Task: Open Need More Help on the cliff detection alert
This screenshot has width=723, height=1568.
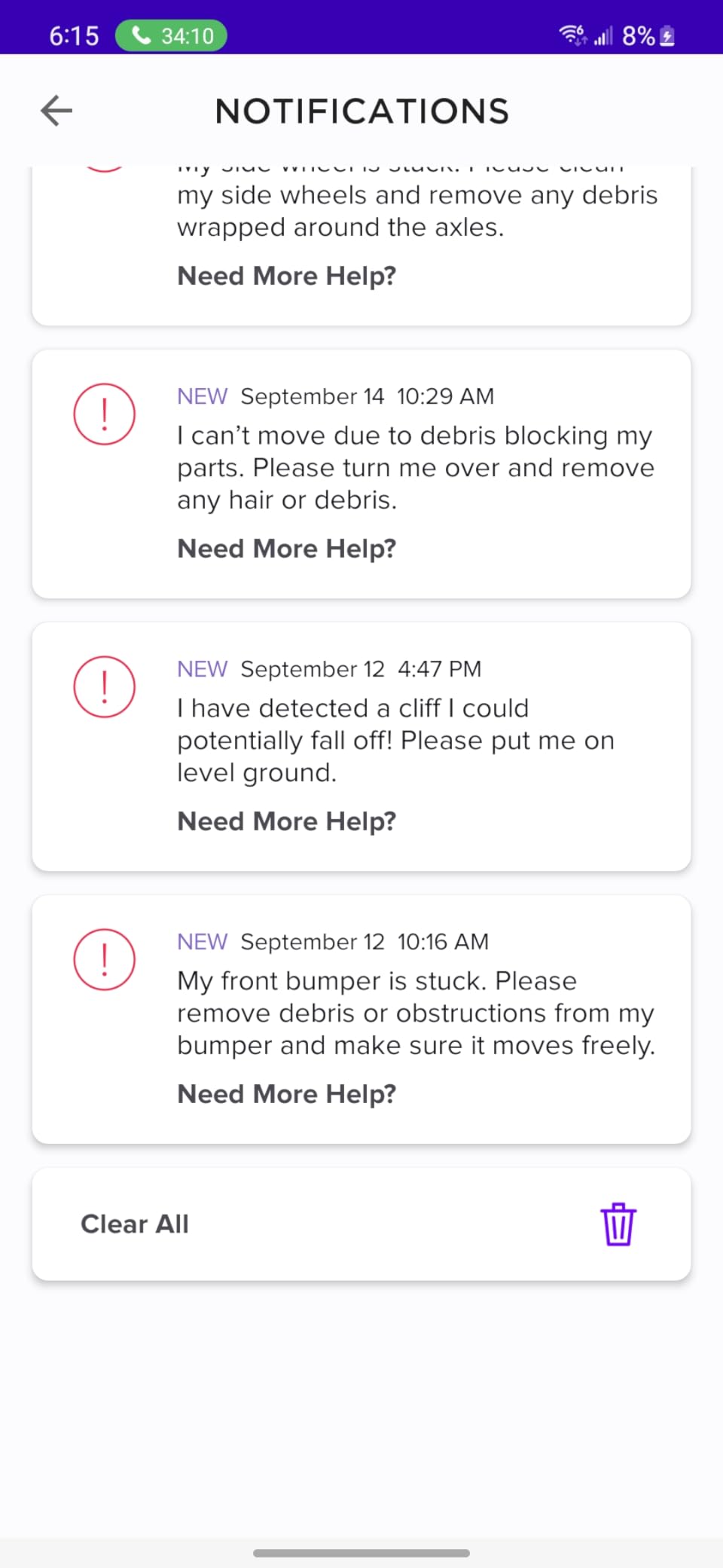Action: [x=286, y=821]
